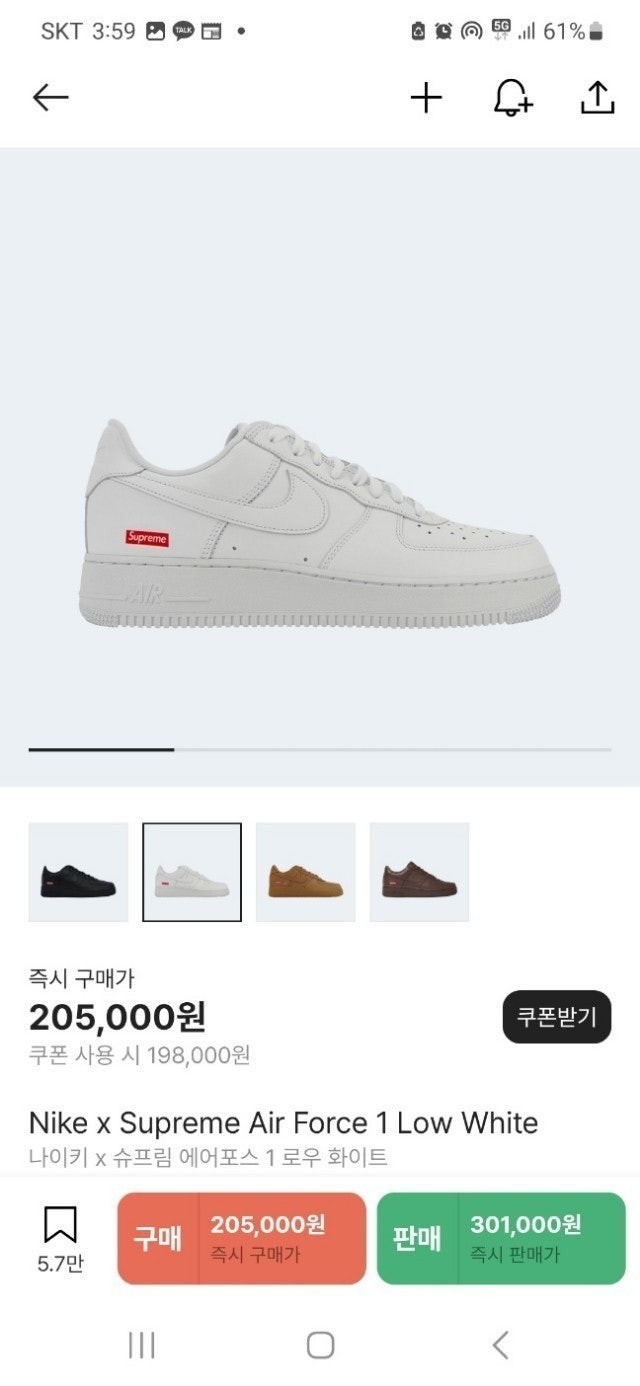Viewport: 640px width, 1386px height.
Task: Choose the brown colorway thumbnail
Action: [419, 872]
